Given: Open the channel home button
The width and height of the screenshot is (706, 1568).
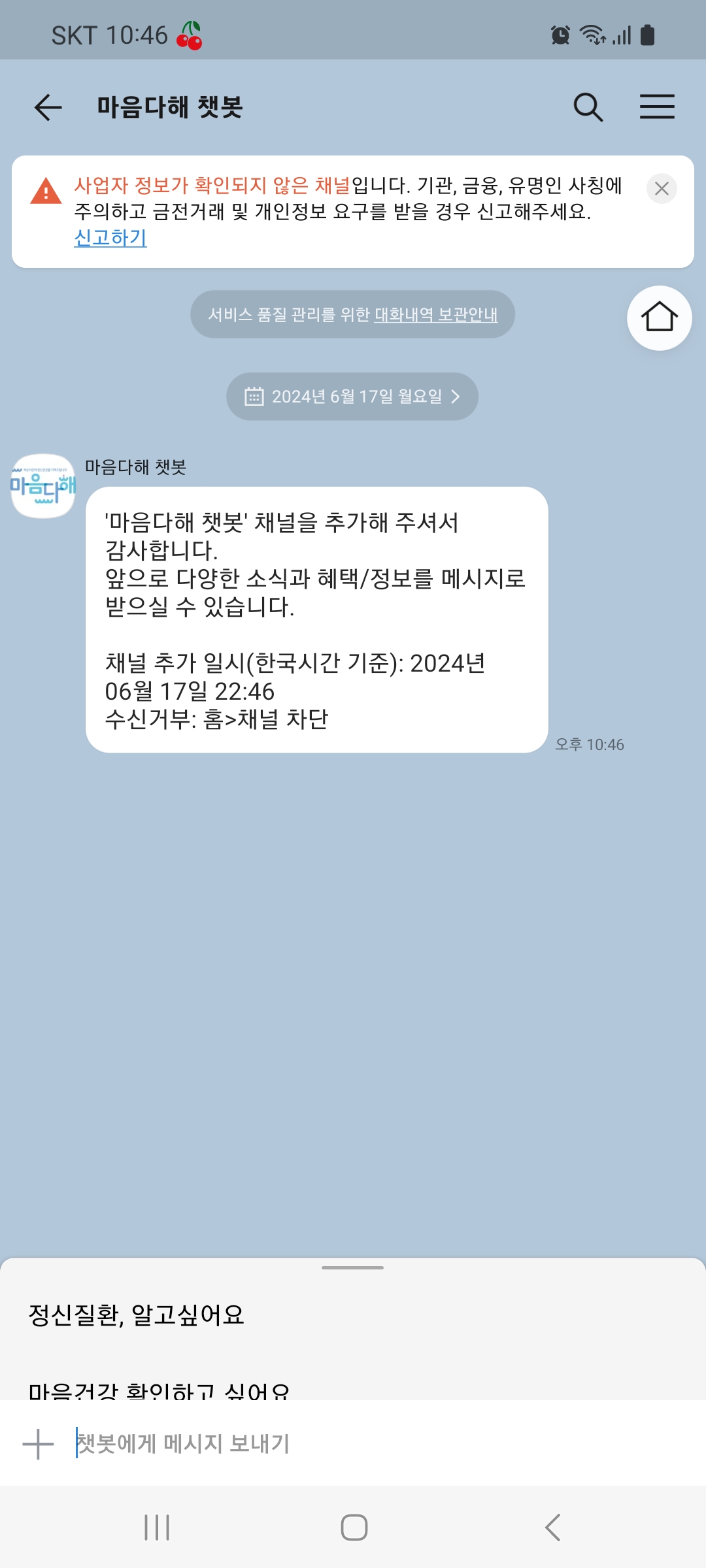Looking at the screenshot, I should coord(659,318).
